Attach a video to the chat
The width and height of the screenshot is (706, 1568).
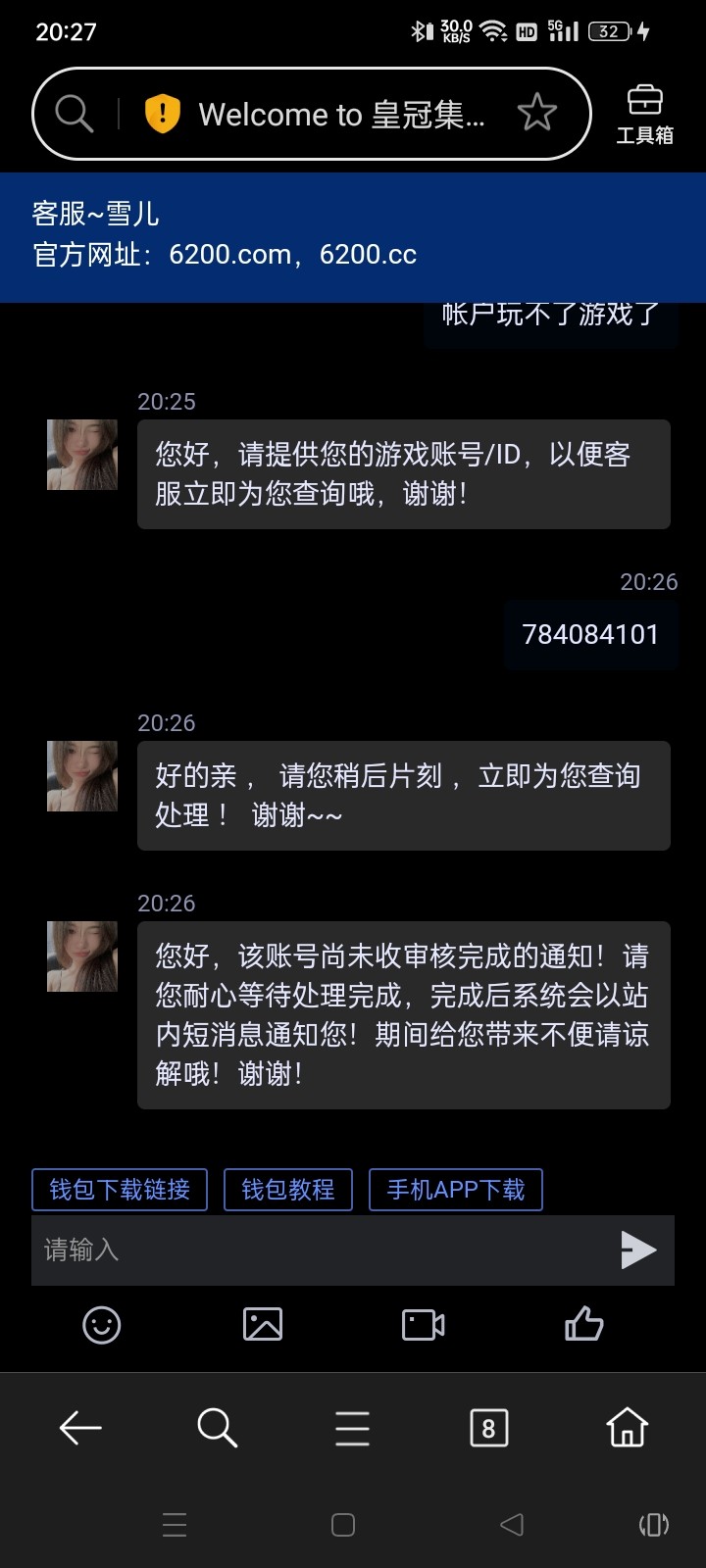pyautogui.click(x=424, y=1325)
